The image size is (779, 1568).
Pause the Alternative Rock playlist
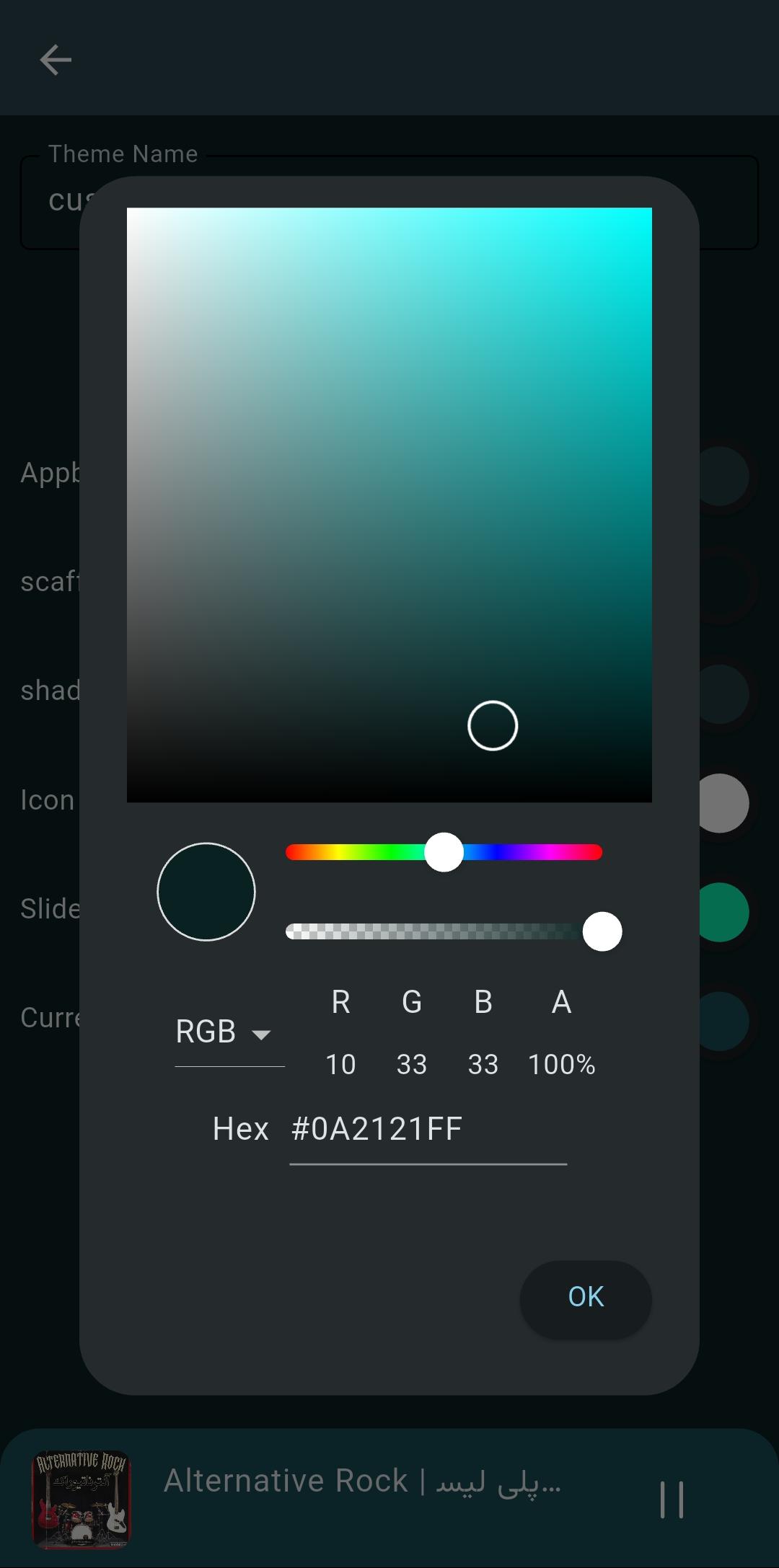pos(672,1500)
